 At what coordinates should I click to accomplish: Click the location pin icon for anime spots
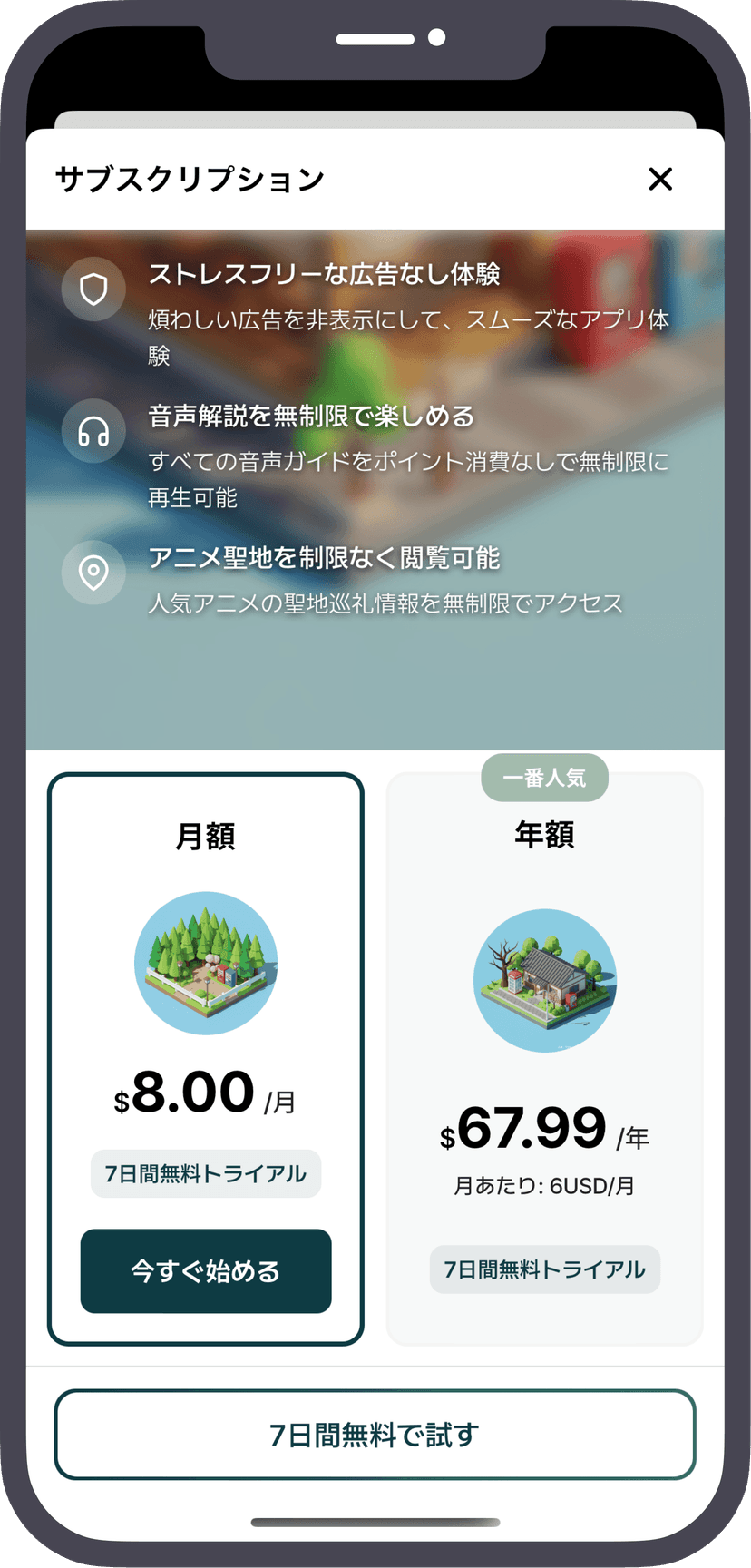point(93,573)
